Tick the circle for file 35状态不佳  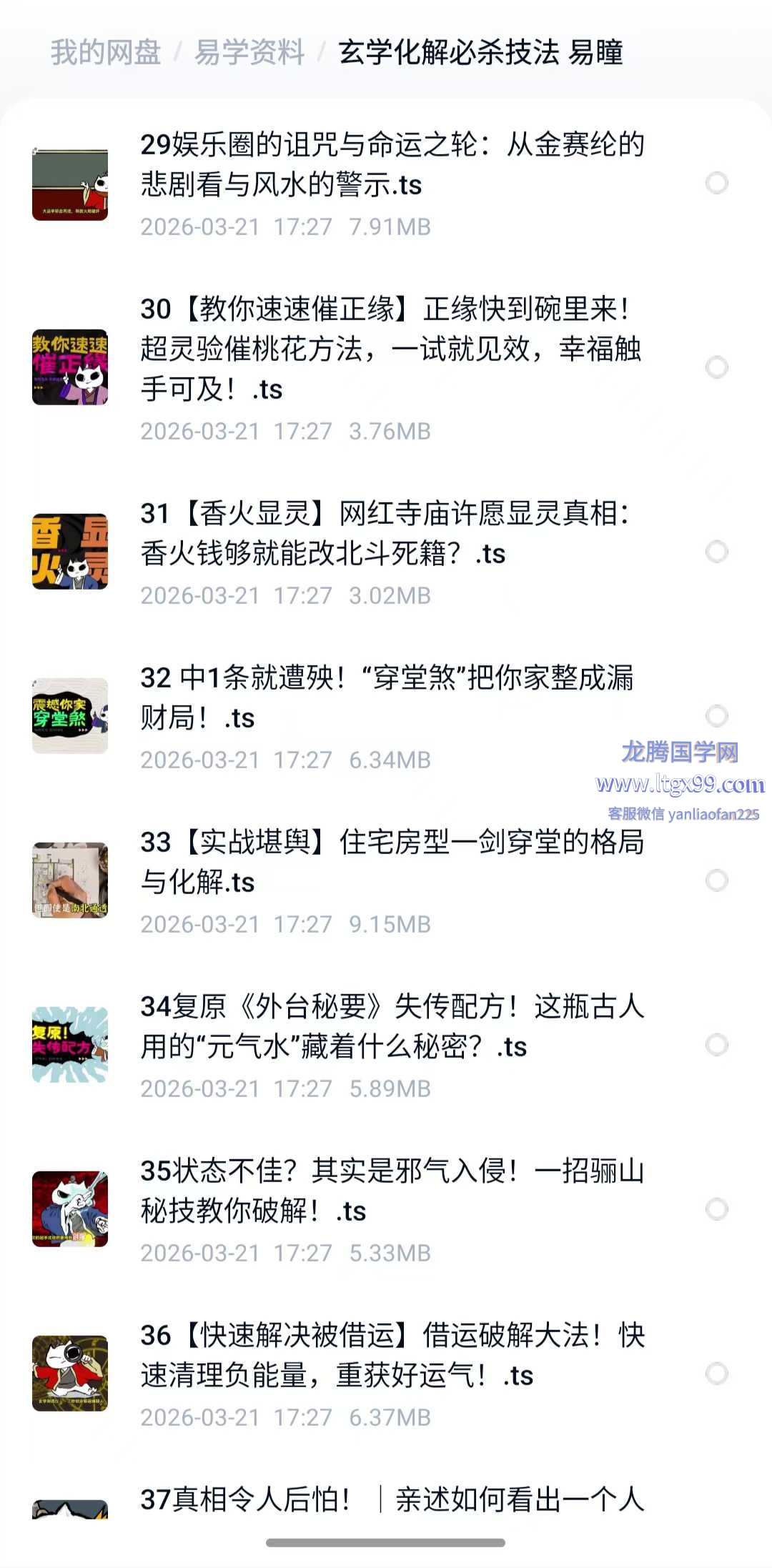click(716, 1209)
